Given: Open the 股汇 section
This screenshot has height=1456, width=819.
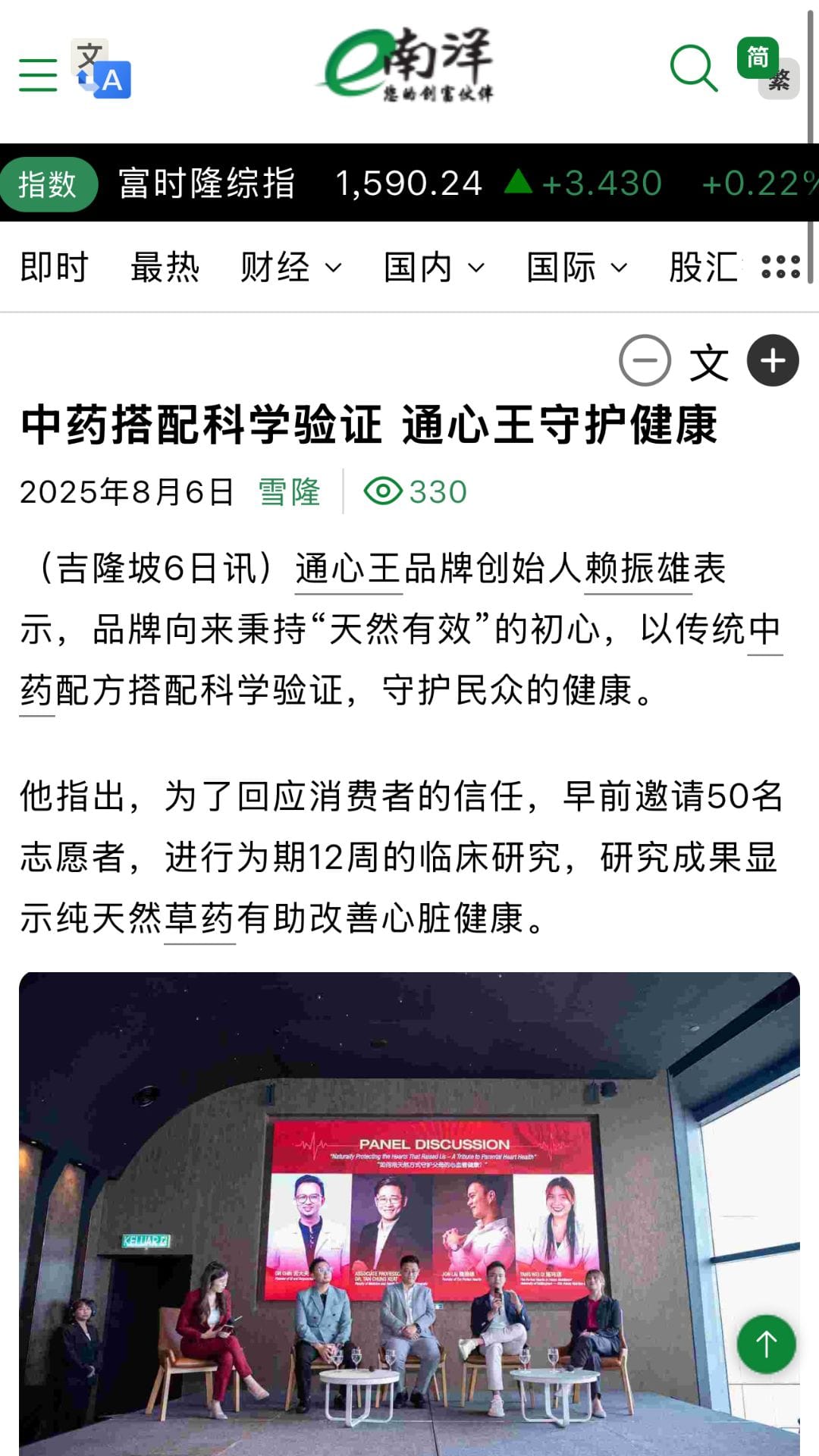Looking at the screenshot, I should pos(702,267).
